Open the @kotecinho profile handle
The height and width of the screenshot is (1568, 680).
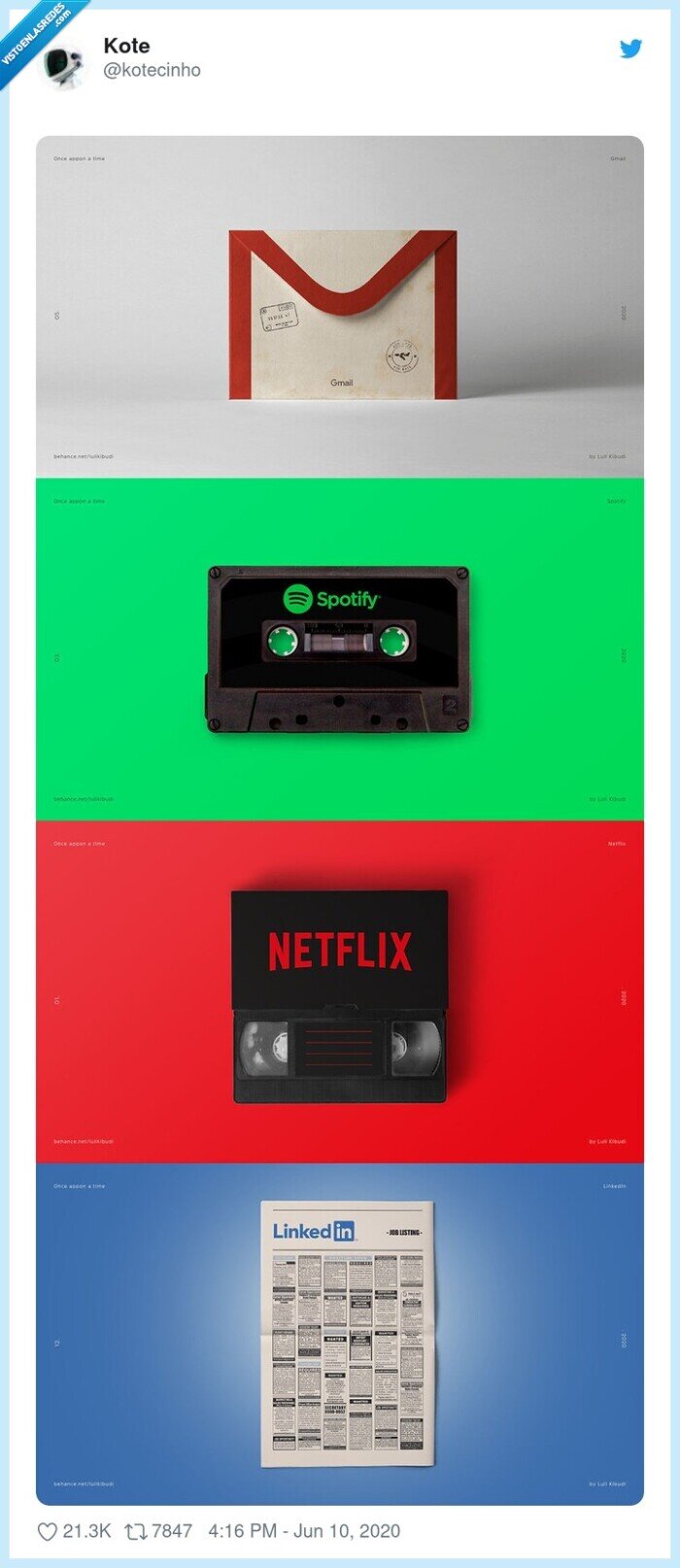pos(152,70)
